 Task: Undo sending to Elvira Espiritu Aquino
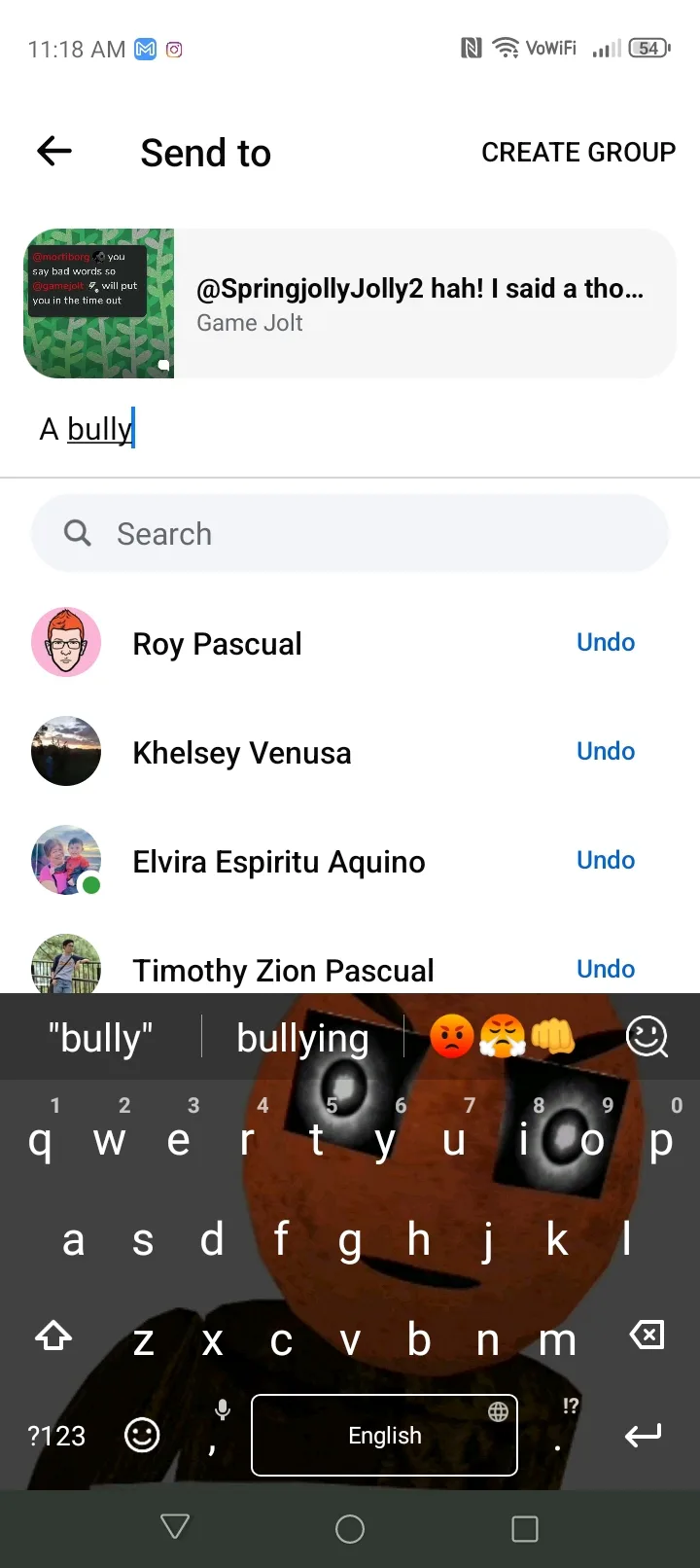(x=605, y=860)
